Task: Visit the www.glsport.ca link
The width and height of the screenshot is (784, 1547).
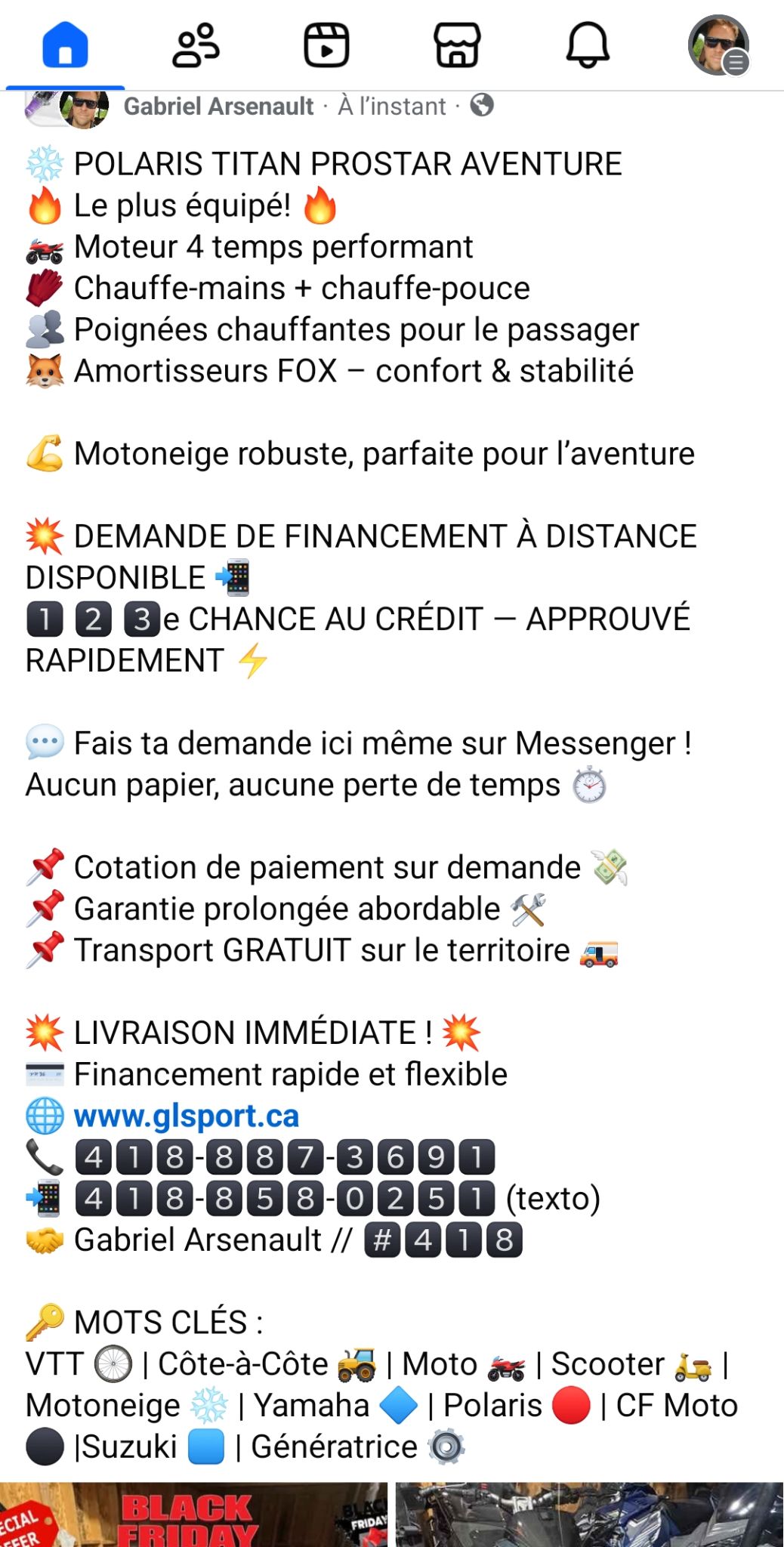Action: click(186, 1116)
